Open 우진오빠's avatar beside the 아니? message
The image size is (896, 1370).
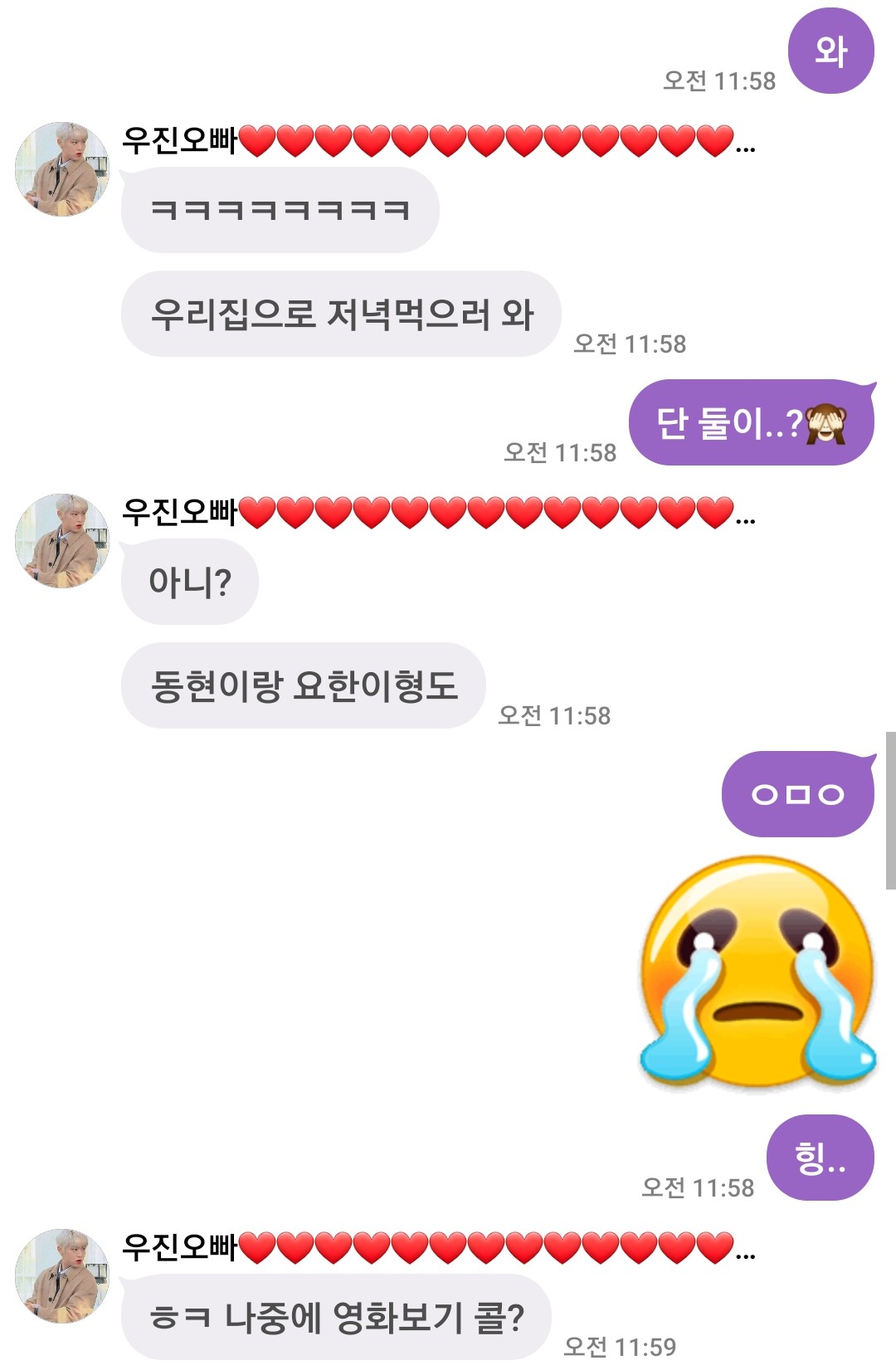coord(62,541)
